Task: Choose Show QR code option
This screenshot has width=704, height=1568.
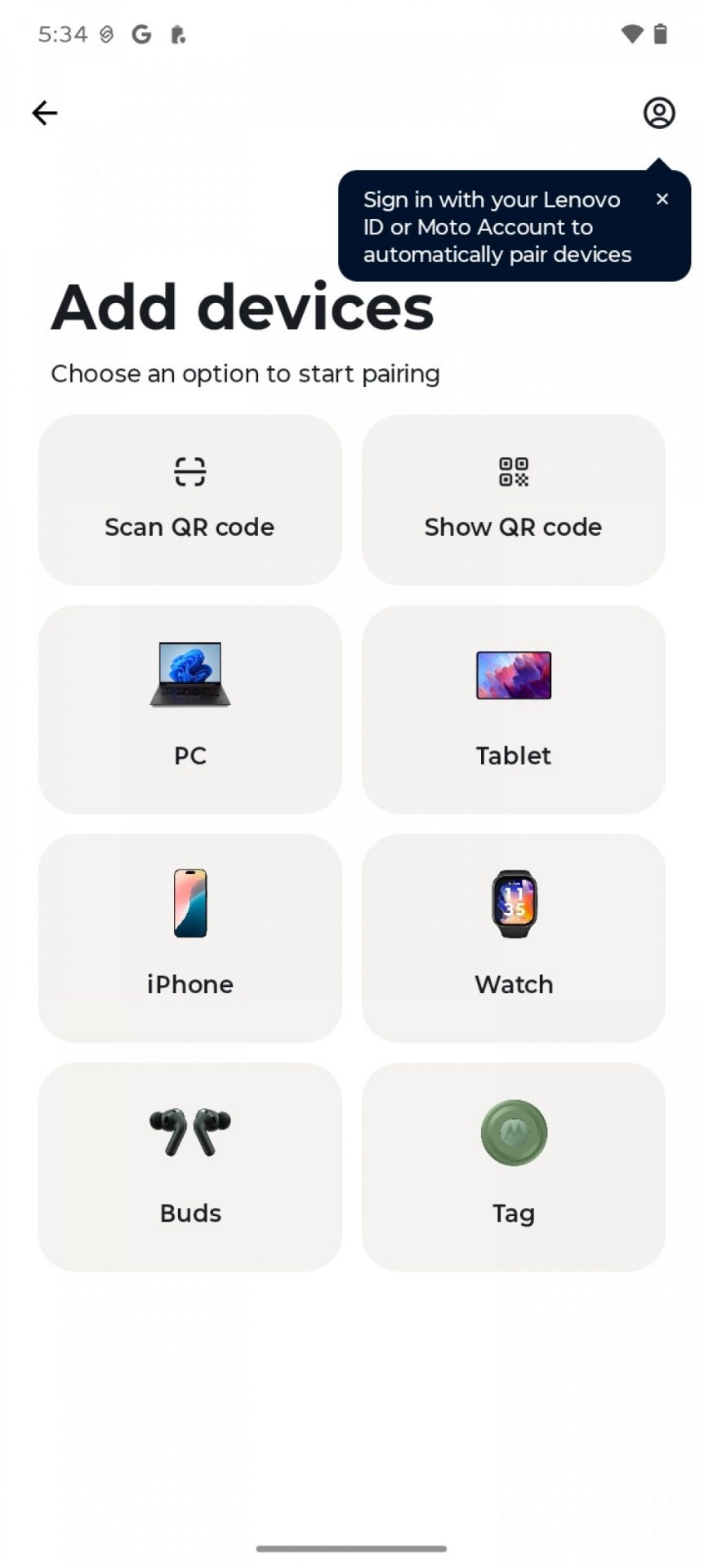Action: pos(513,499)
